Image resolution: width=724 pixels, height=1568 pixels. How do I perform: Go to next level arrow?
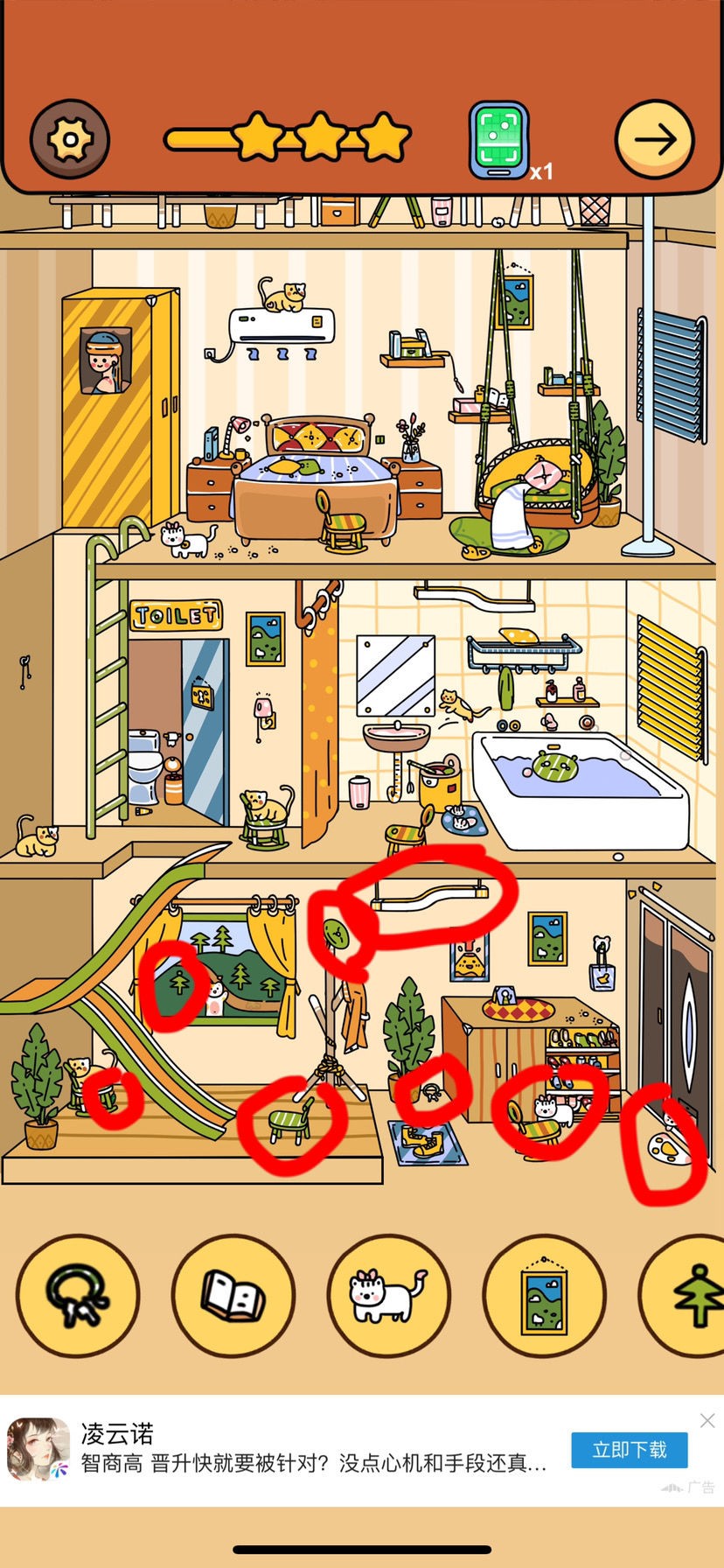click(x=655, y=140)
